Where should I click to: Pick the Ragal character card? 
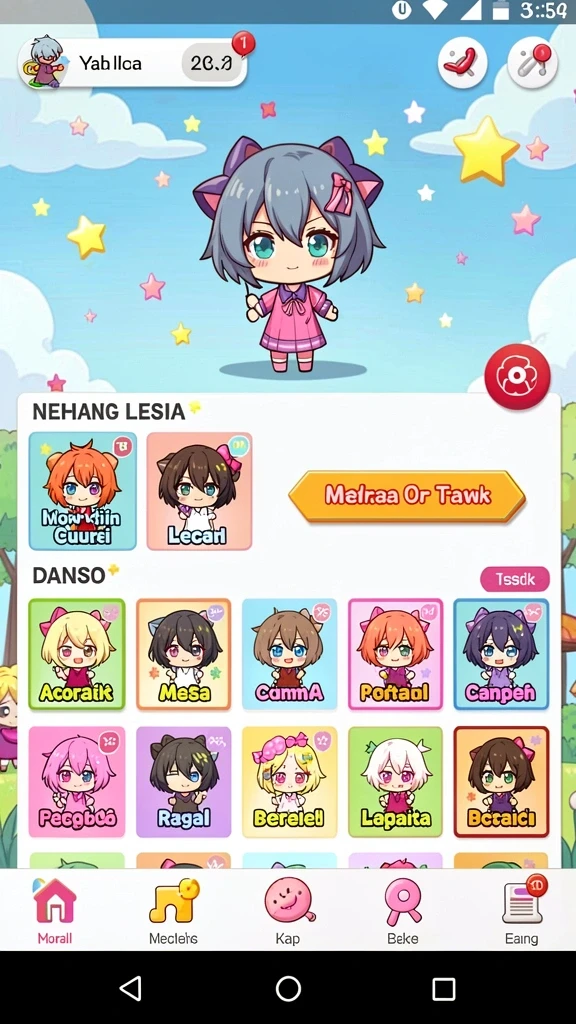[184, 782]
